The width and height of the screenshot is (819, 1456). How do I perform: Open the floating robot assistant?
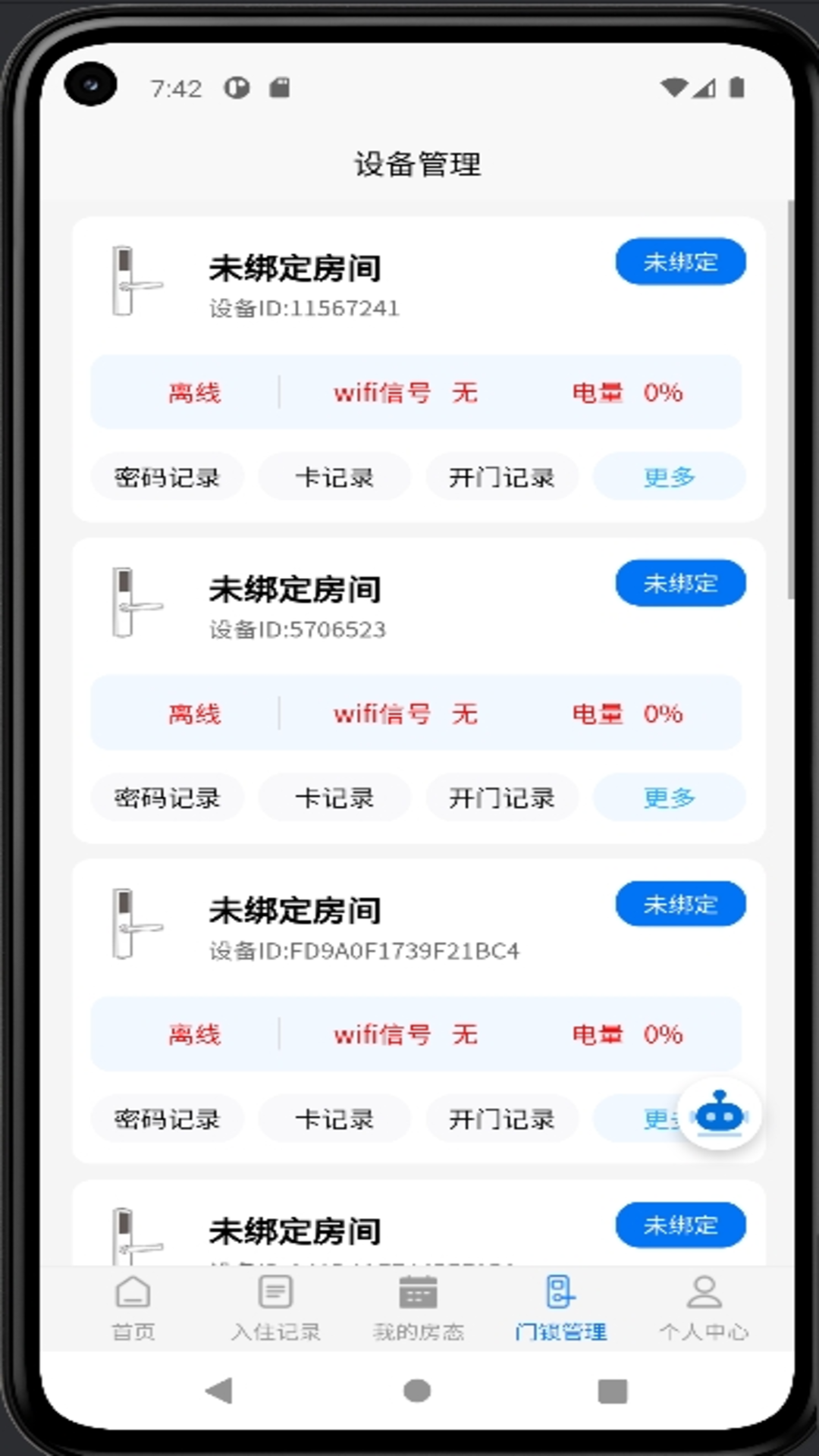[719, 1115]
